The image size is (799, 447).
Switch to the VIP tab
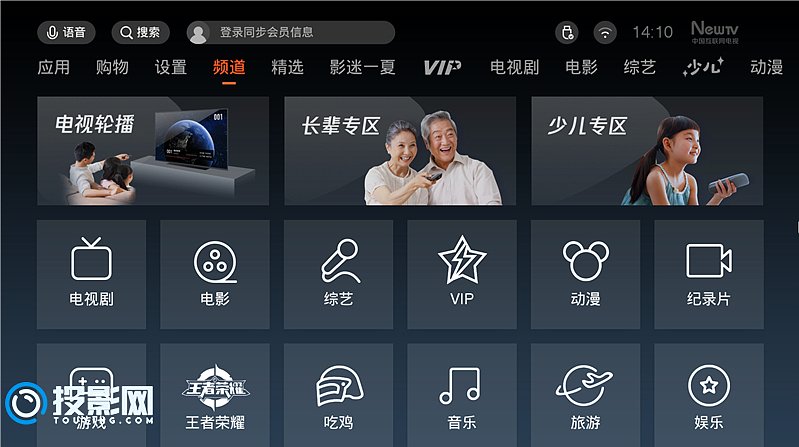(442, 68)
